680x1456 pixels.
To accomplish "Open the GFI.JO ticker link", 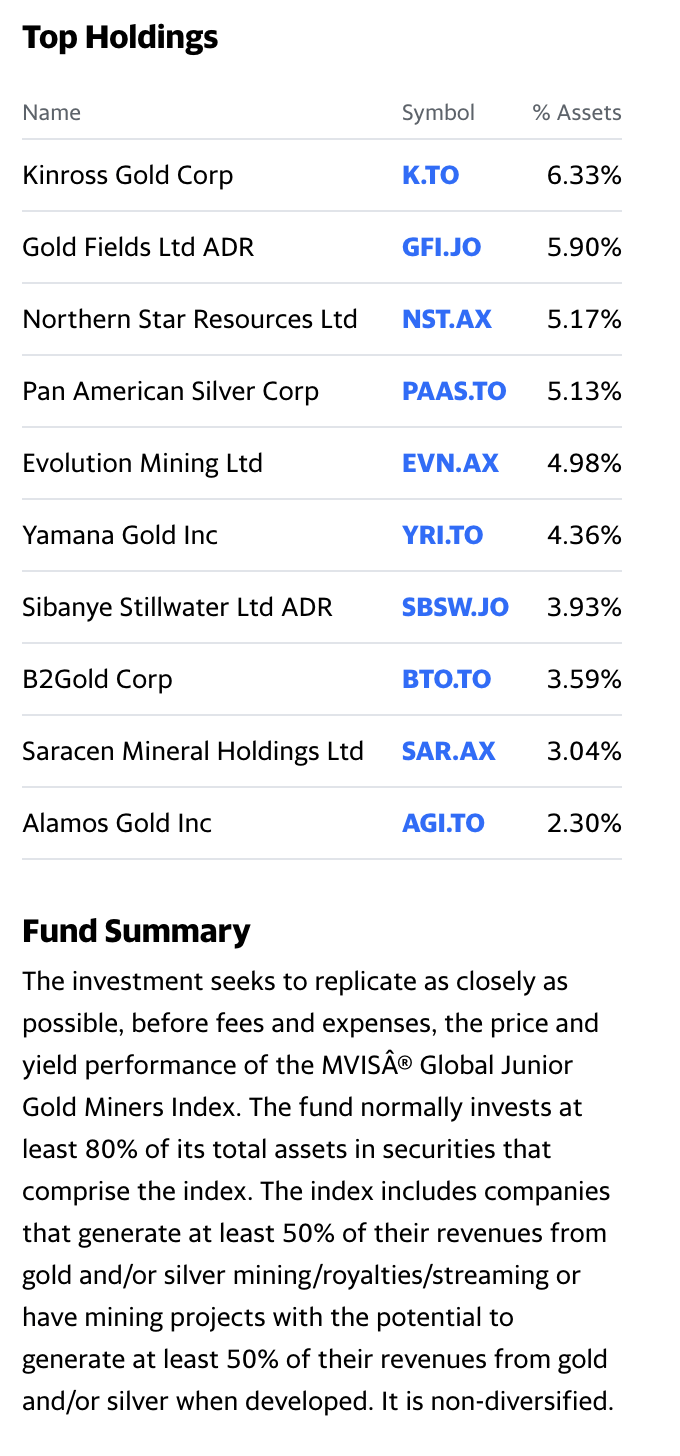I will pos(441,247).
